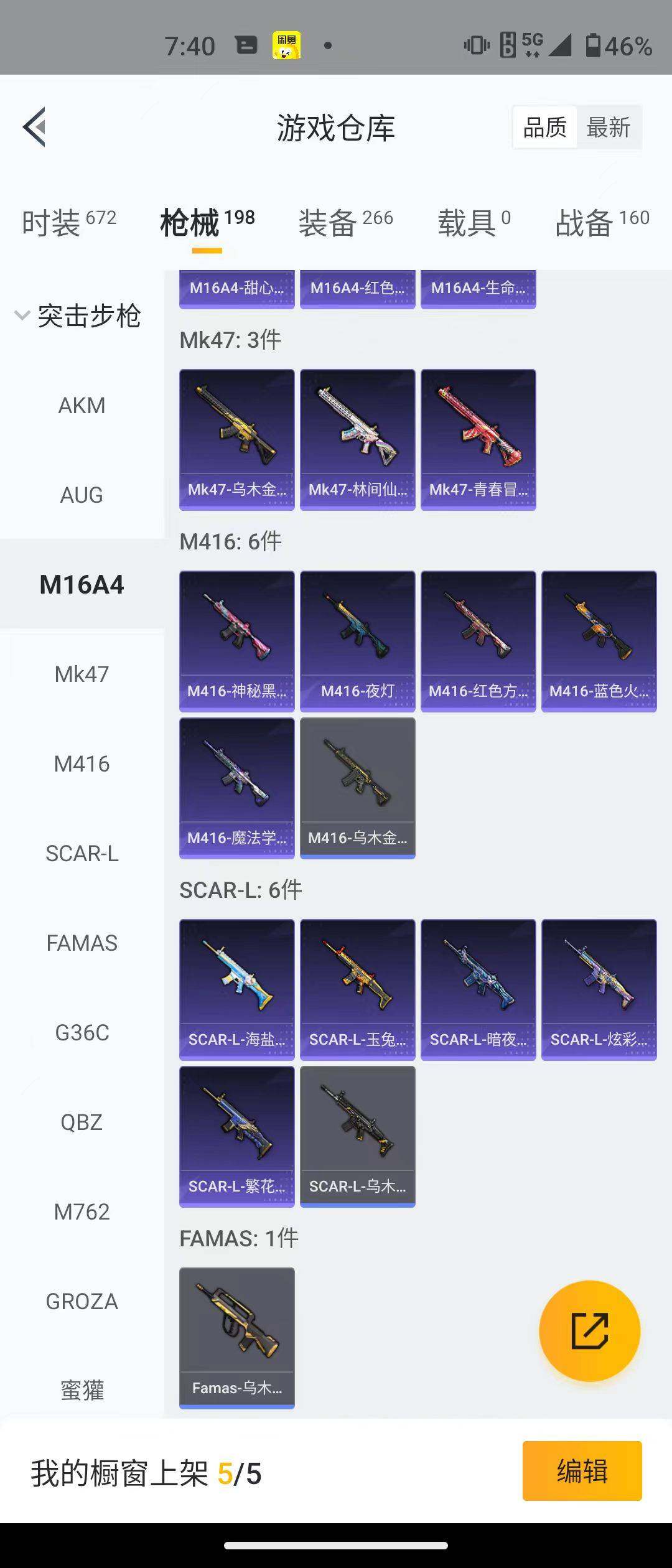This screenshot has height=1568, width=672.
Task: Select QBZ in the sidebar
Action: tap(82, 1122)
